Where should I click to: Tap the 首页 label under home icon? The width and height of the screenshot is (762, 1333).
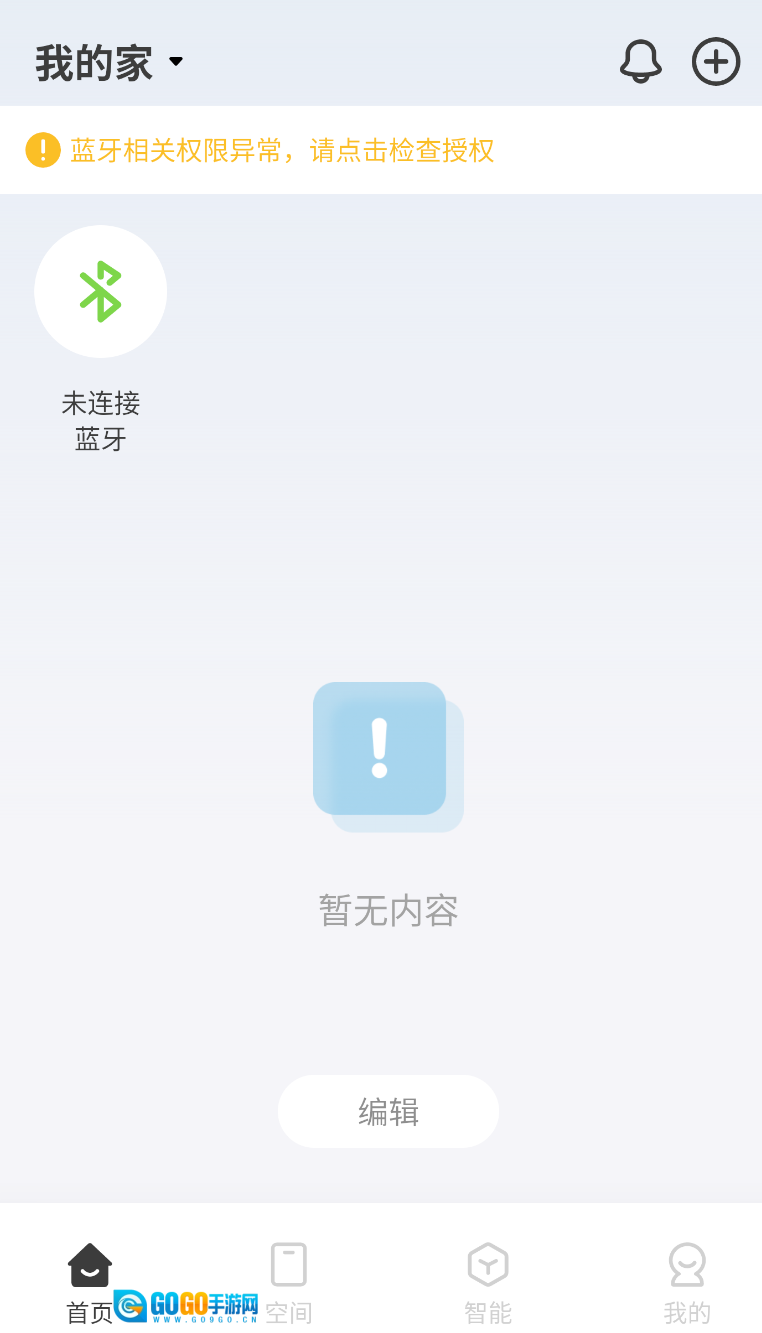coord(89,1313)
